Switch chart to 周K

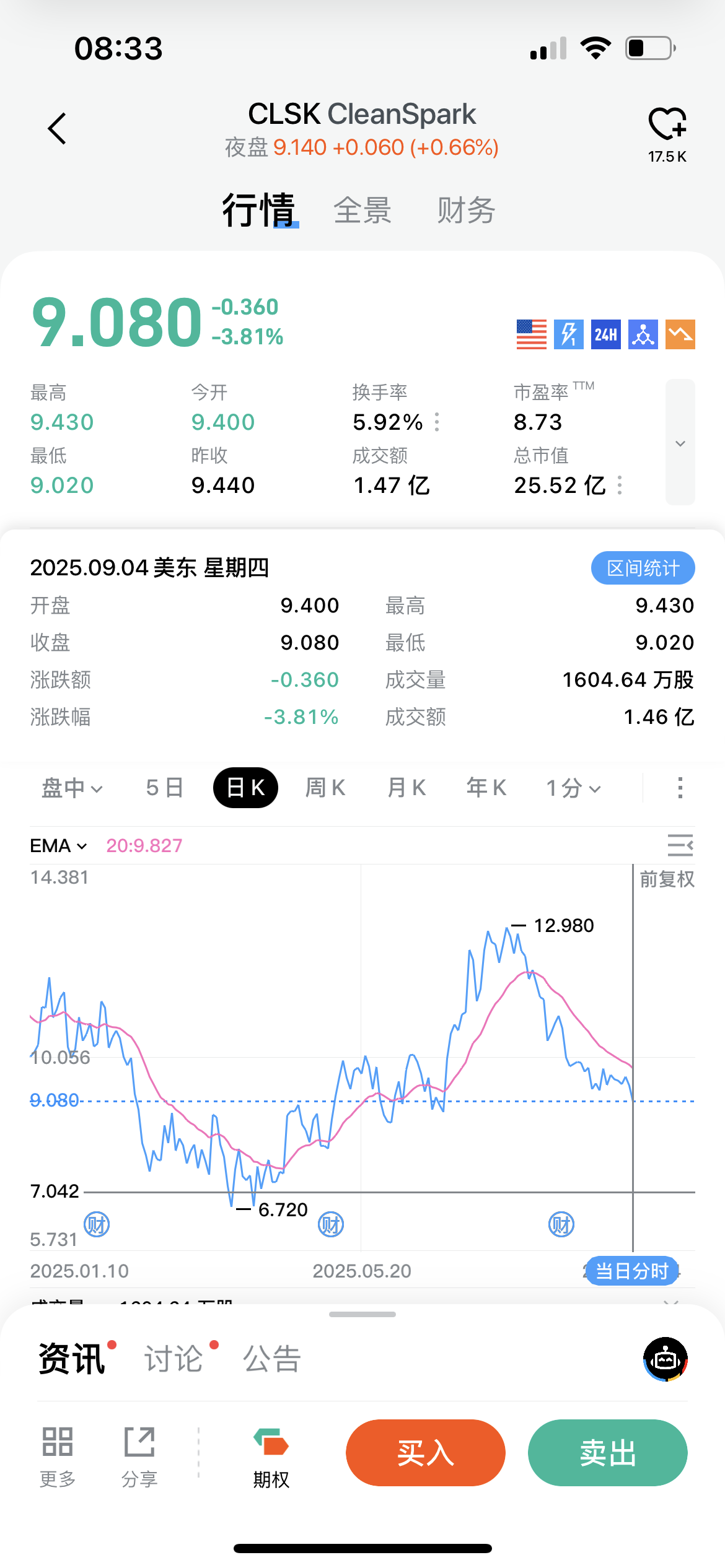tap(325, 788)
